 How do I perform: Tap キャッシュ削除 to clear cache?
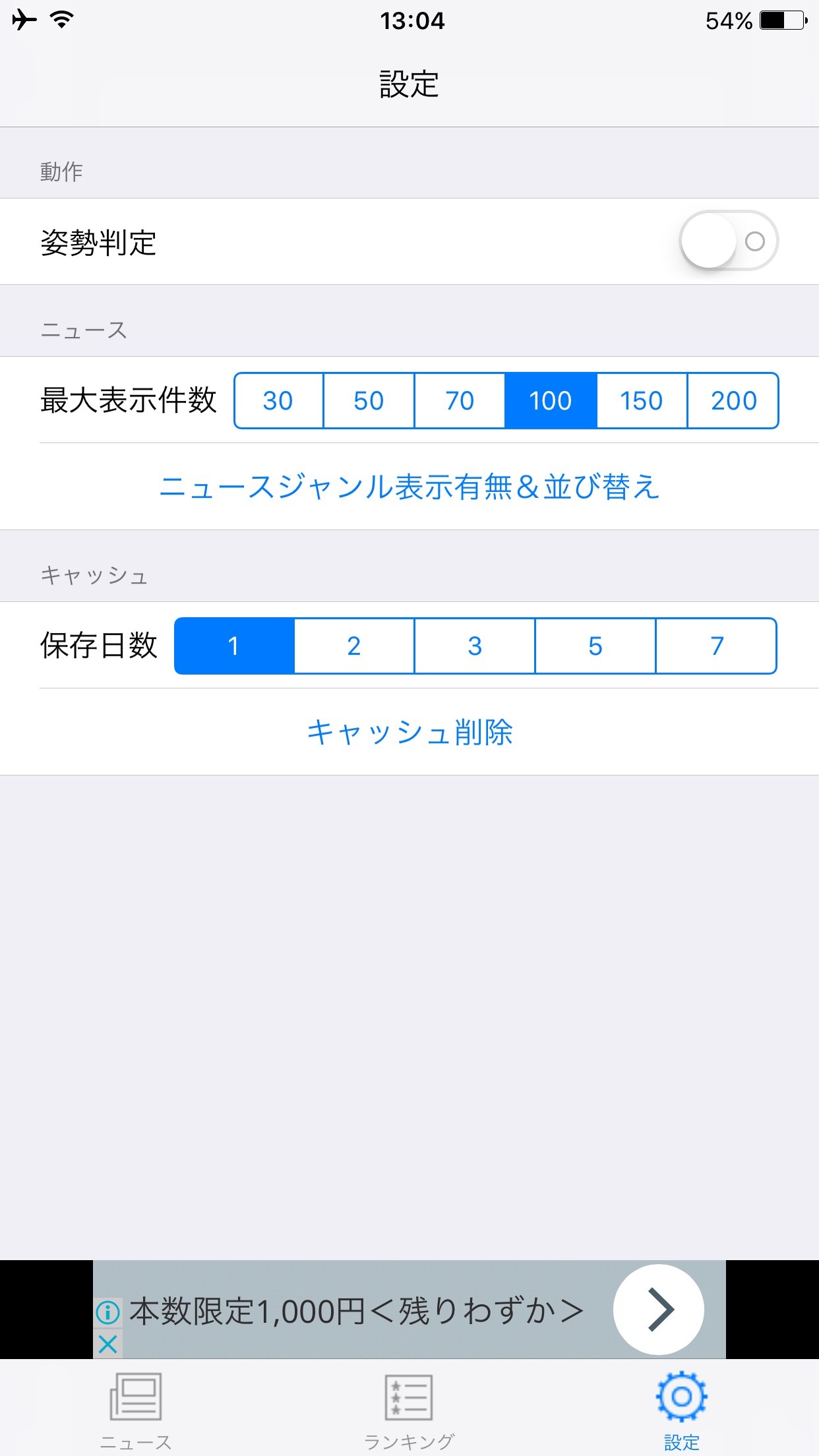coord(409,732)
